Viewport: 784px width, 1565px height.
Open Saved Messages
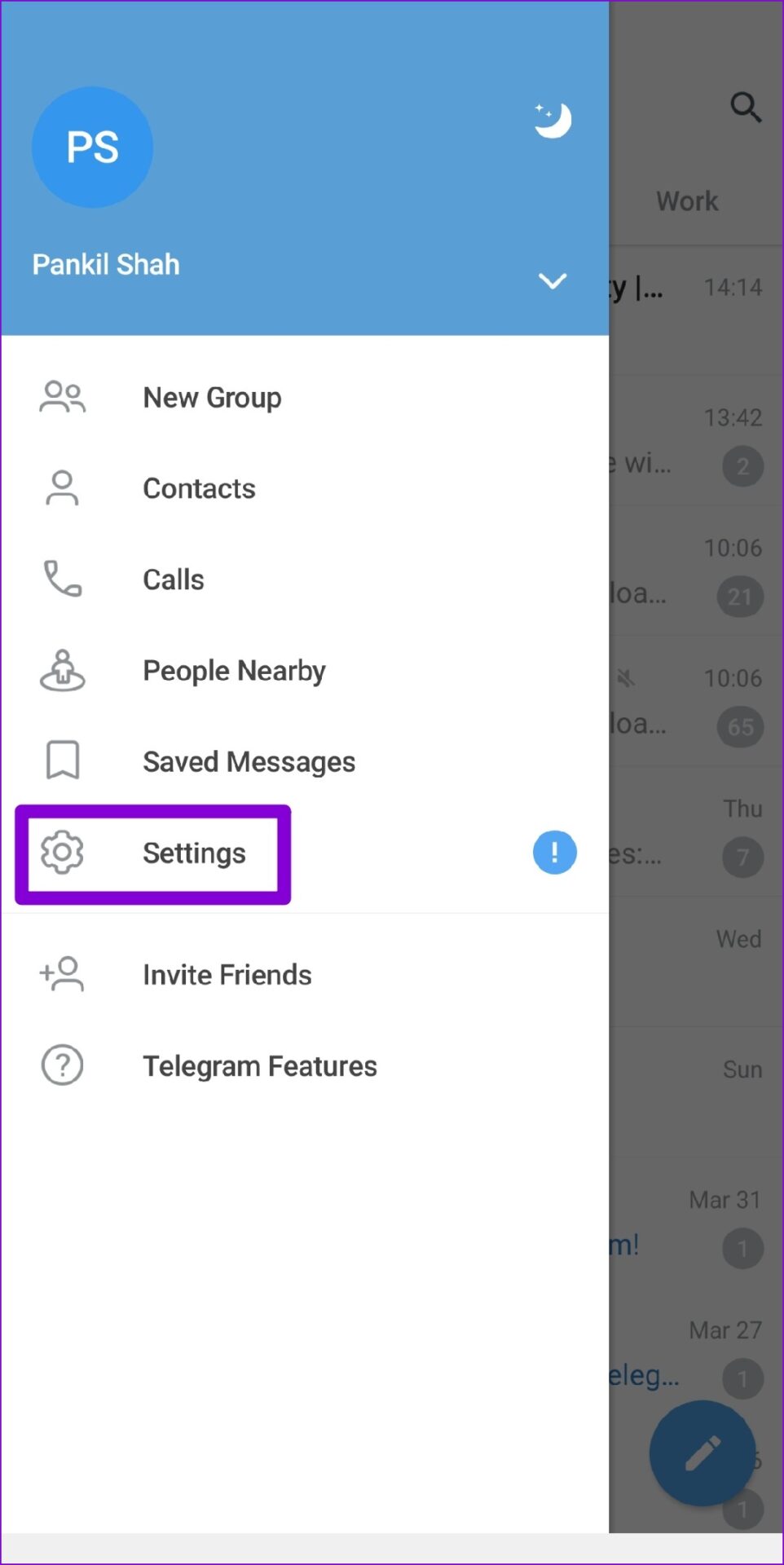(249, 762)
